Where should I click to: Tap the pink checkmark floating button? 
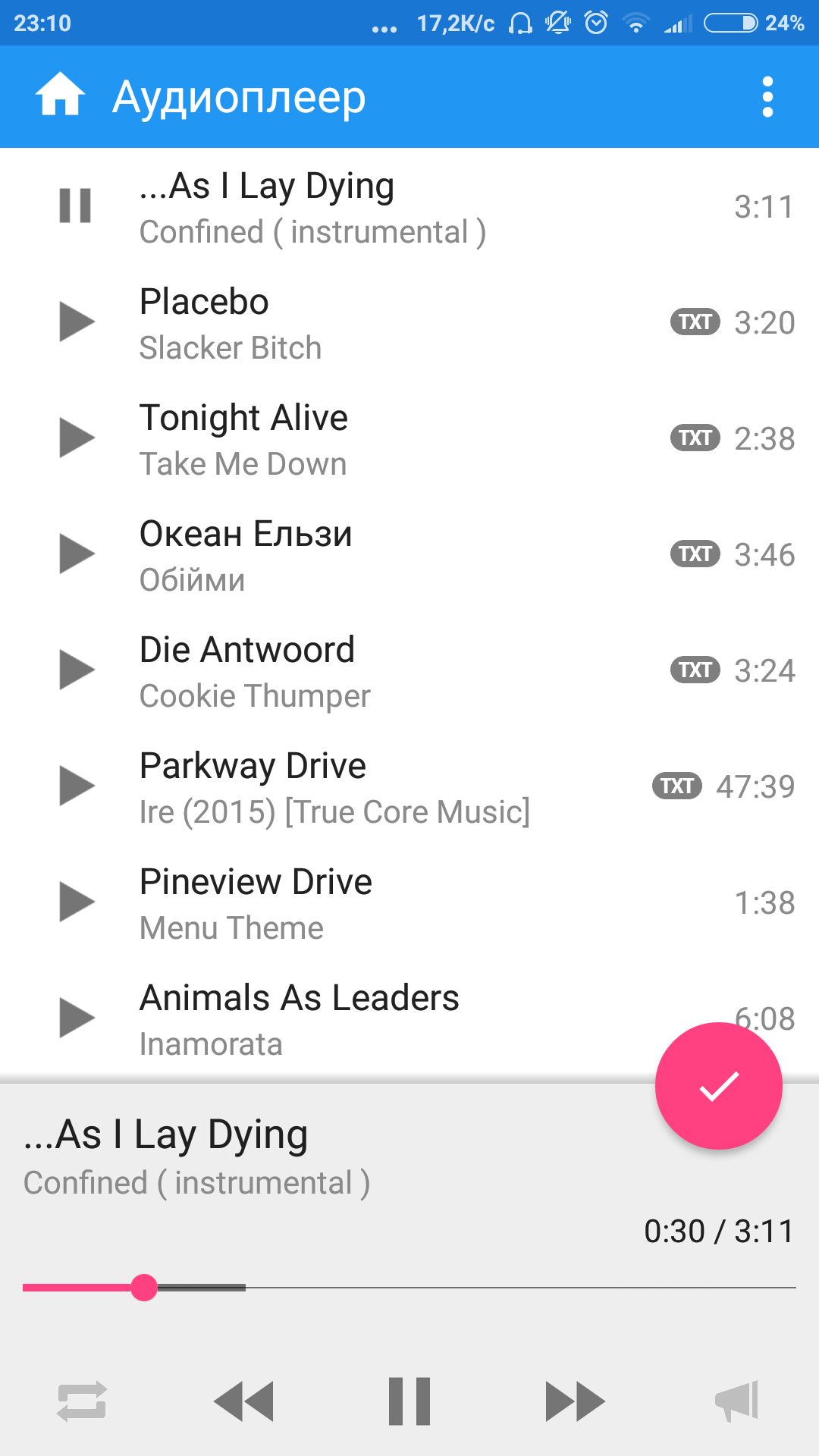coord(718,1086)
